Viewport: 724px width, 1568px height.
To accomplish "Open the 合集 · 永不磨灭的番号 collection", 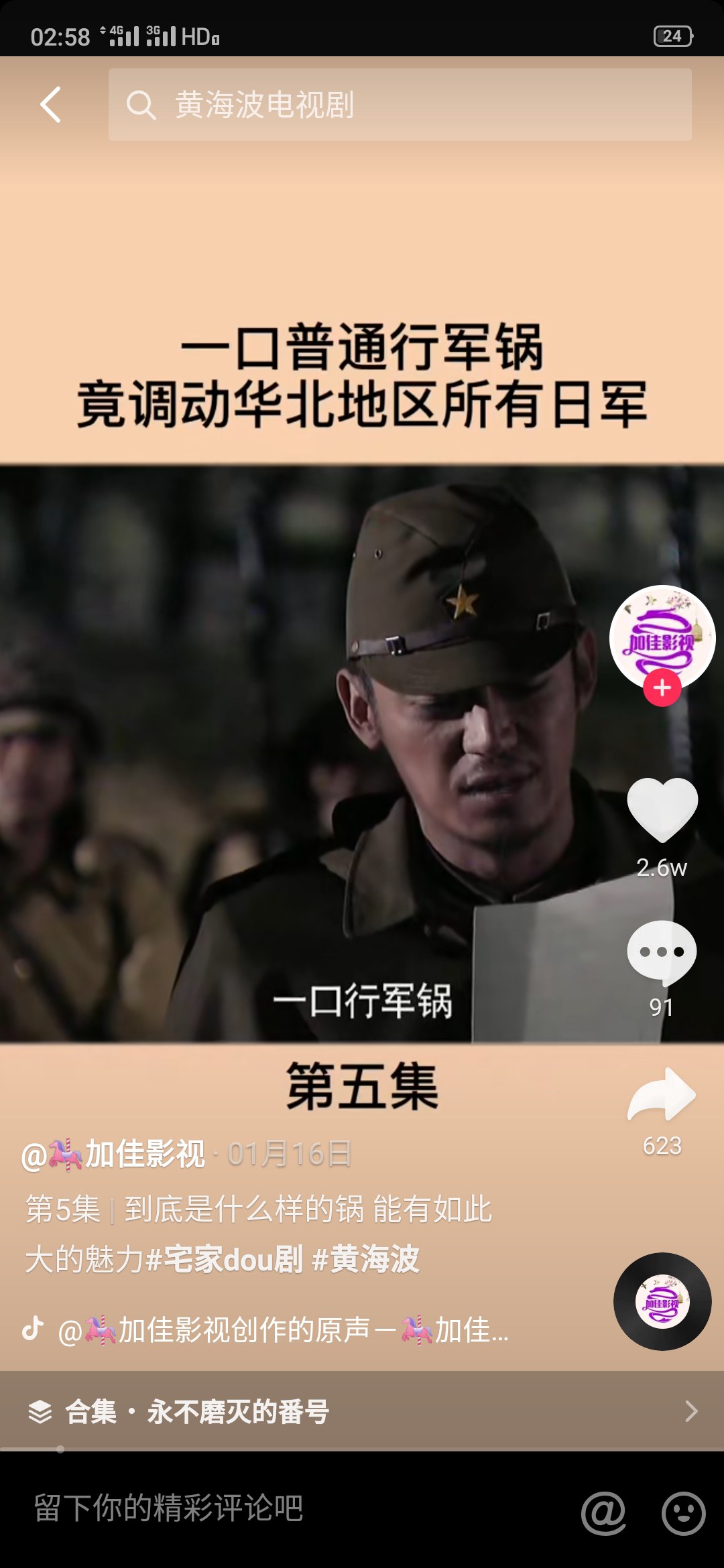I will click(x=362, y=1411).
